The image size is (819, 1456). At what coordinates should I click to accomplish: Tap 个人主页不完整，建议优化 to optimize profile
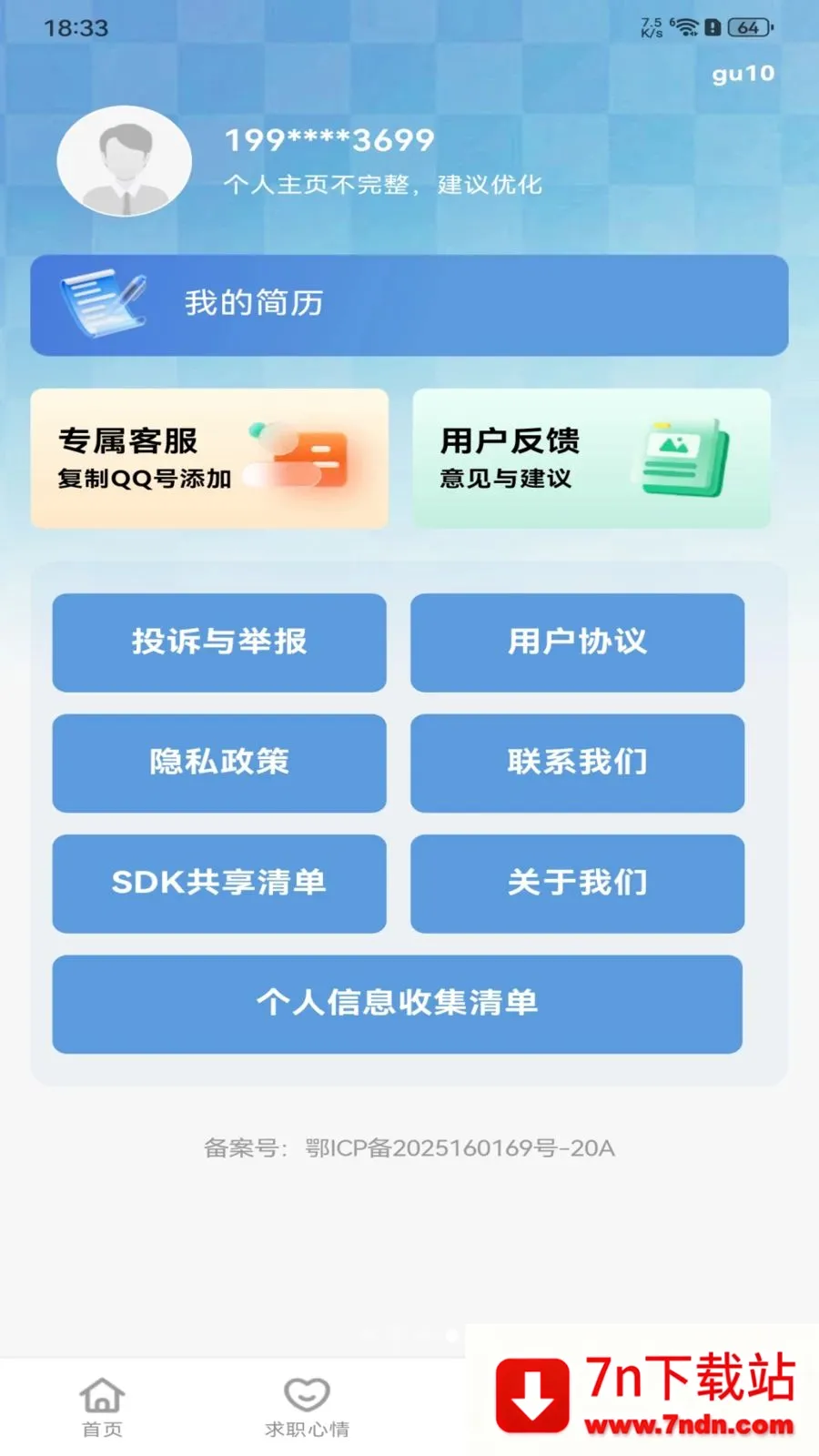pyautogui.click(x=383, y=185)
